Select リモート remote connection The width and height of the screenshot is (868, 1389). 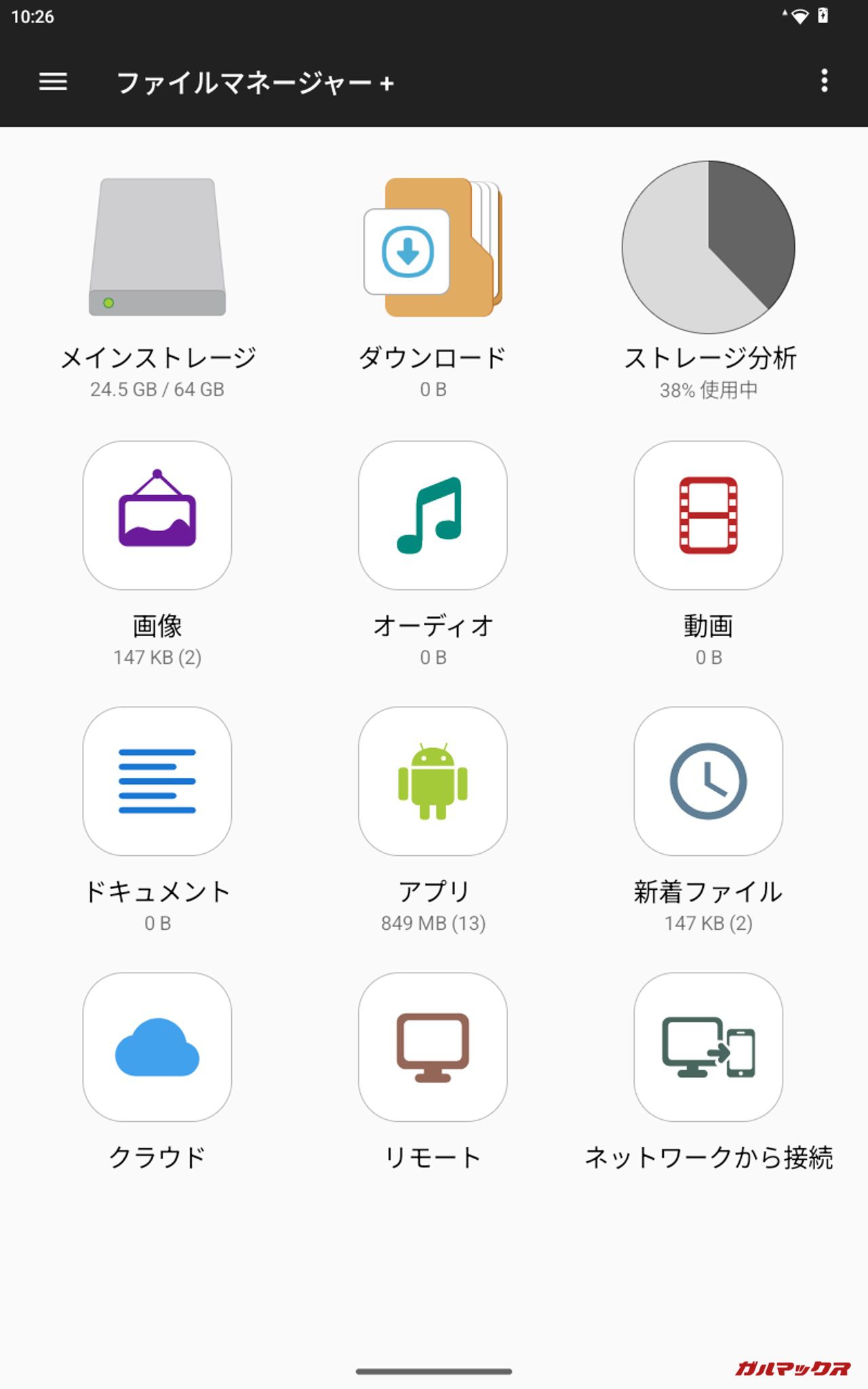tap(433, 1047)
